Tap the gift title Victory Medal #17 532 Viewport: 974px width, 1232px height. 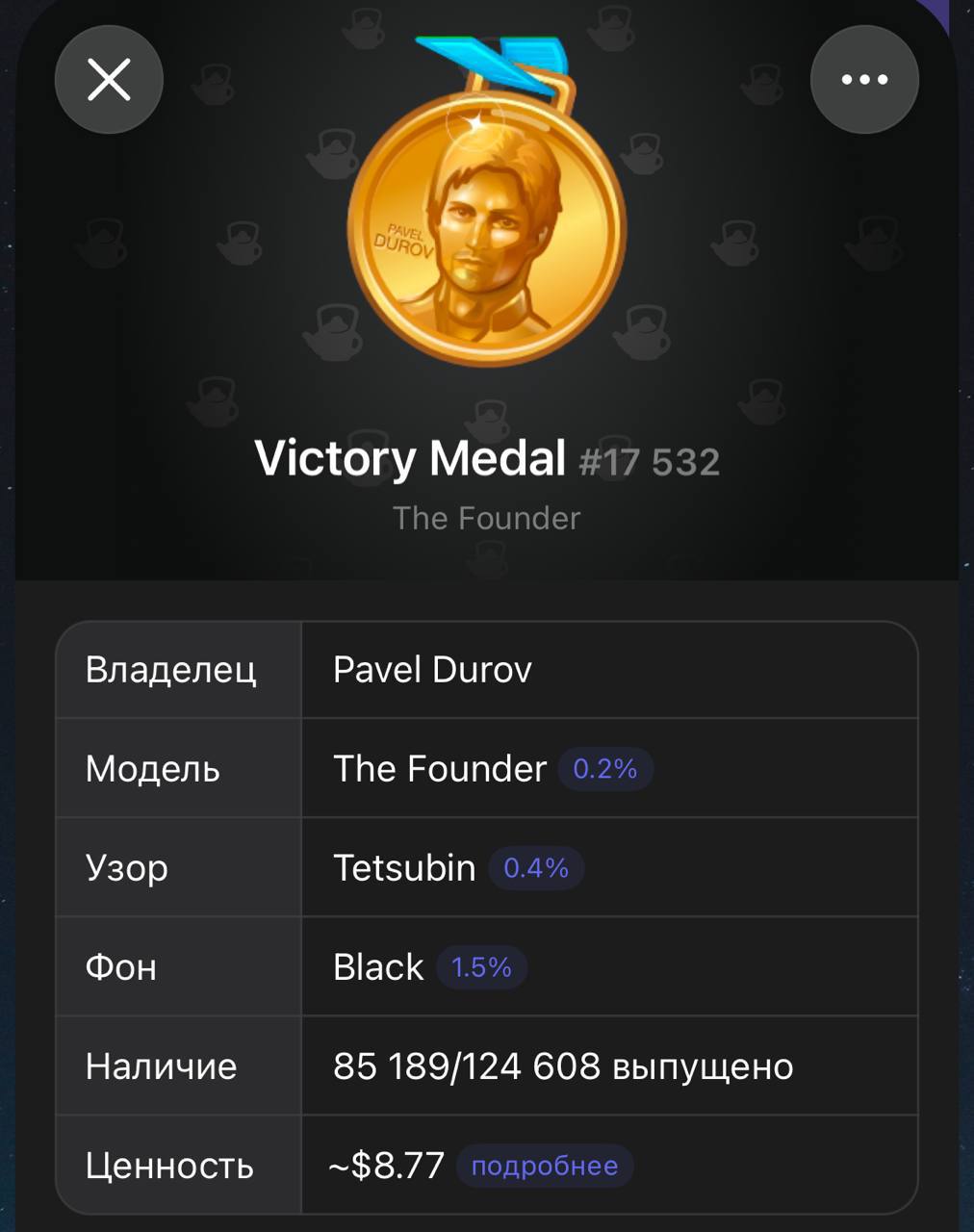click(x=487, y=459)
